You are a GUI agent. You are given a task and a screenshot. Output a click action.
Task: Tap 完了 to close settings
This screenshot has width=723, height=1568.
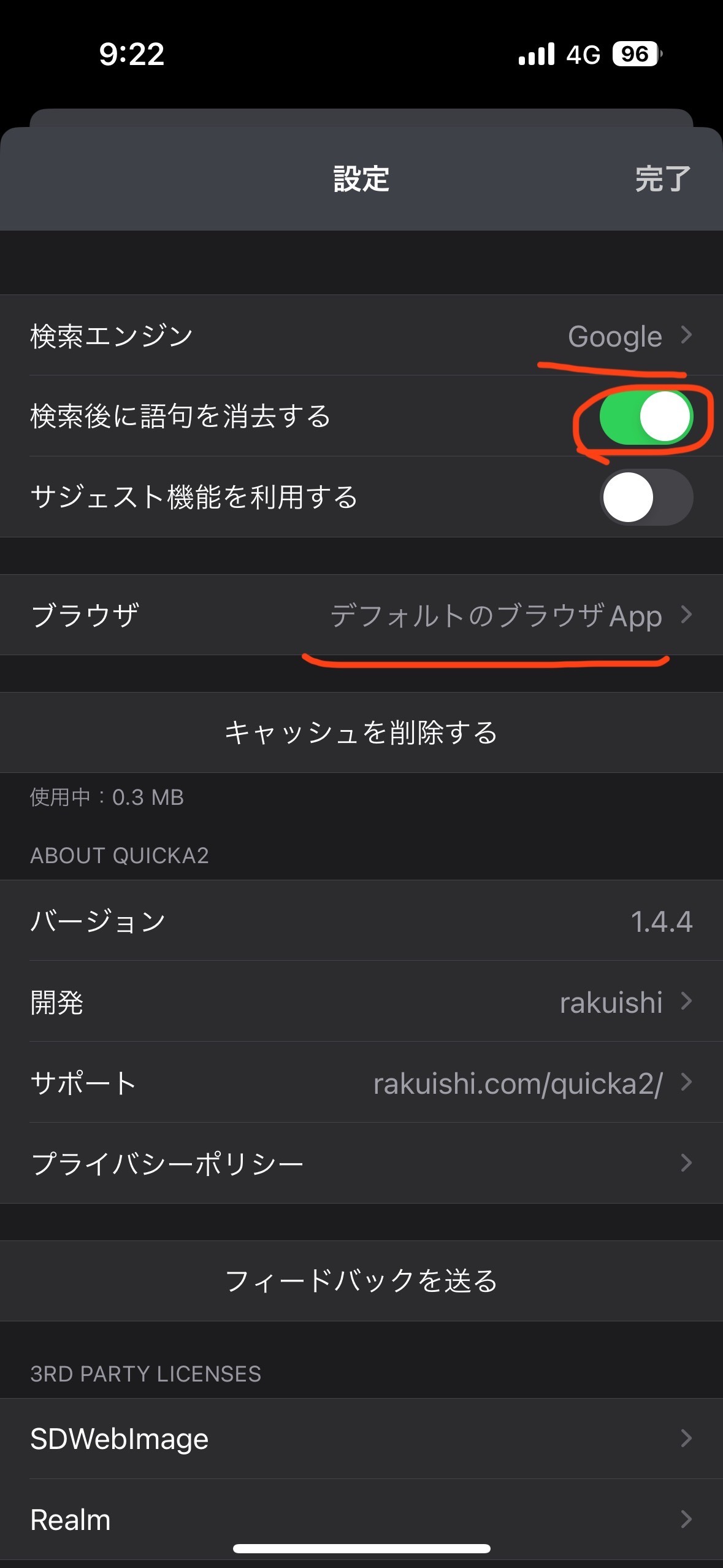click(662, 179)
